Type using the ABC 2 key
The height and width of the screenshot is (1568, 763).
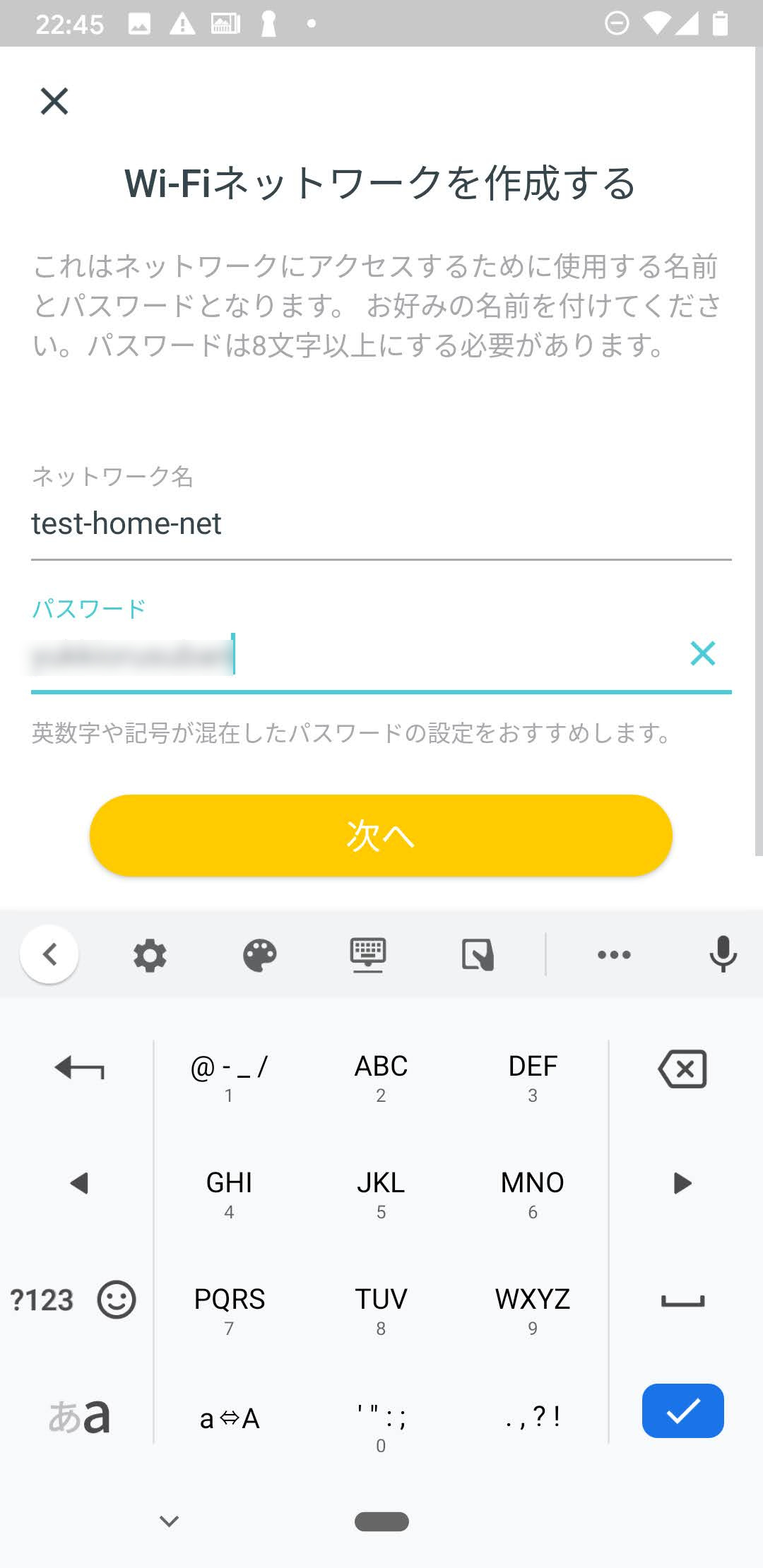(381, 1077)
